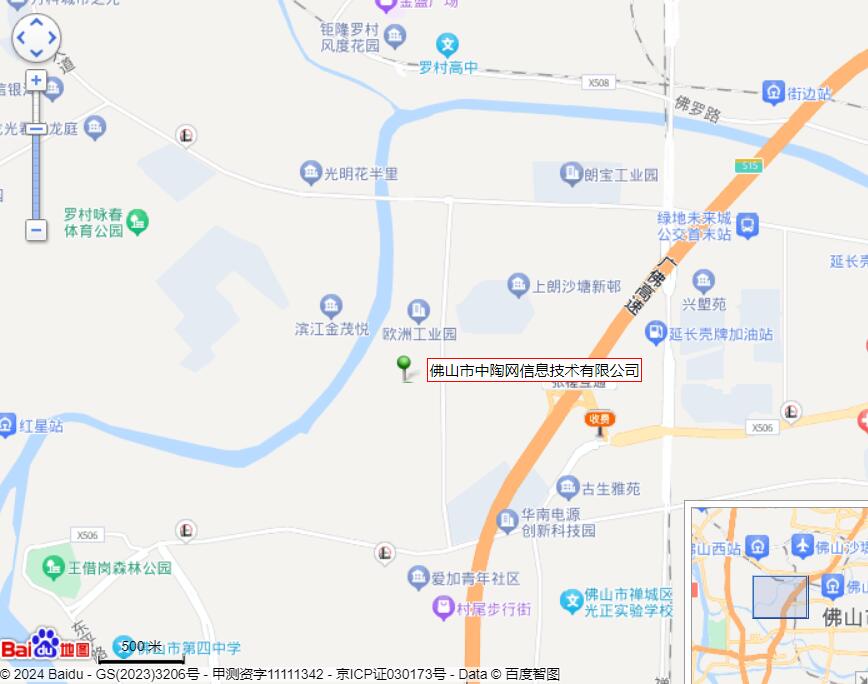Pan the map up with the arrow
Image resolution: width=868 pixels, height=684 pixels.
[37, 23]
